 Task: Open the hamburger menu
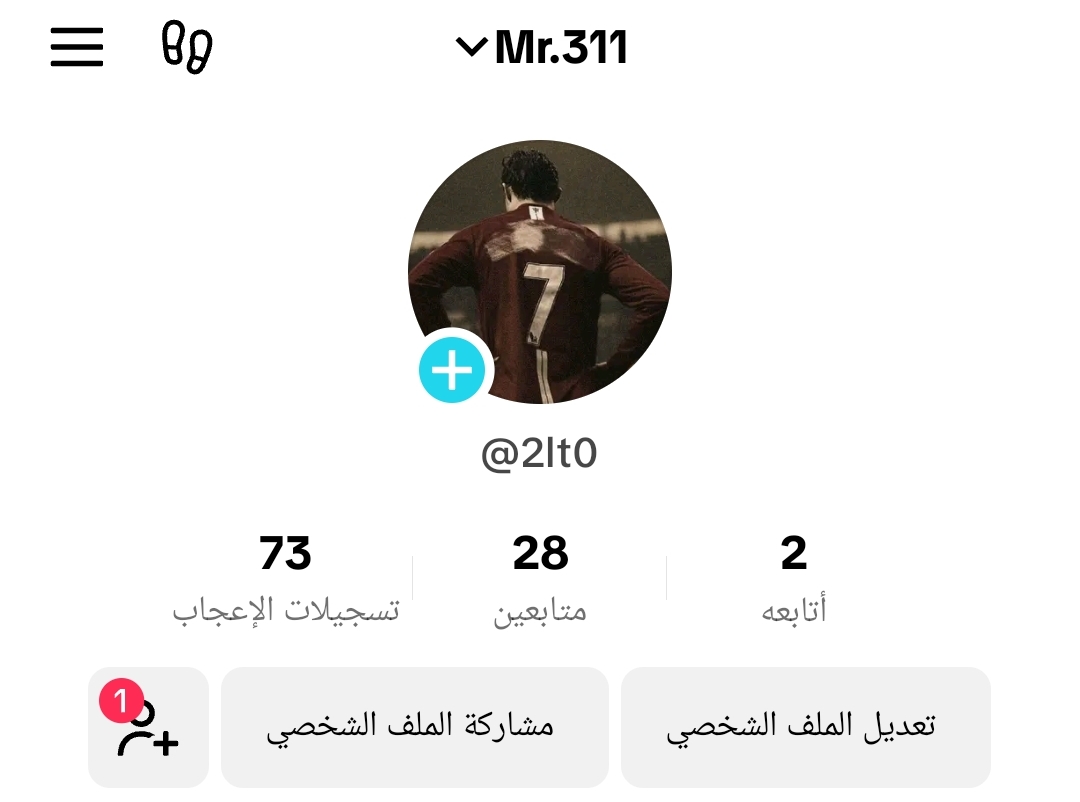click(x=77, y=47)
